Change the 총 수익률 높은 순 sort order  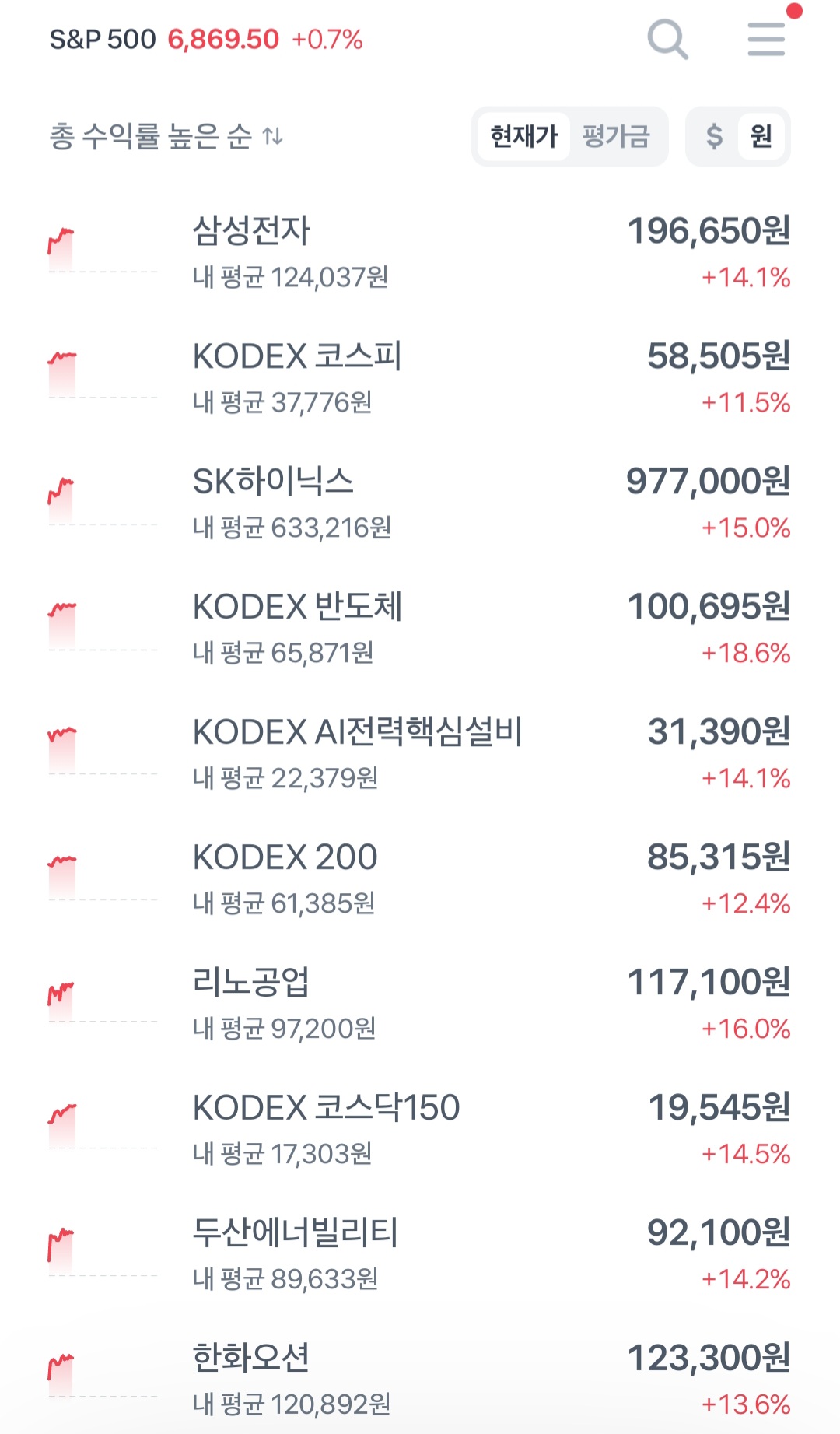coord(166,137)
